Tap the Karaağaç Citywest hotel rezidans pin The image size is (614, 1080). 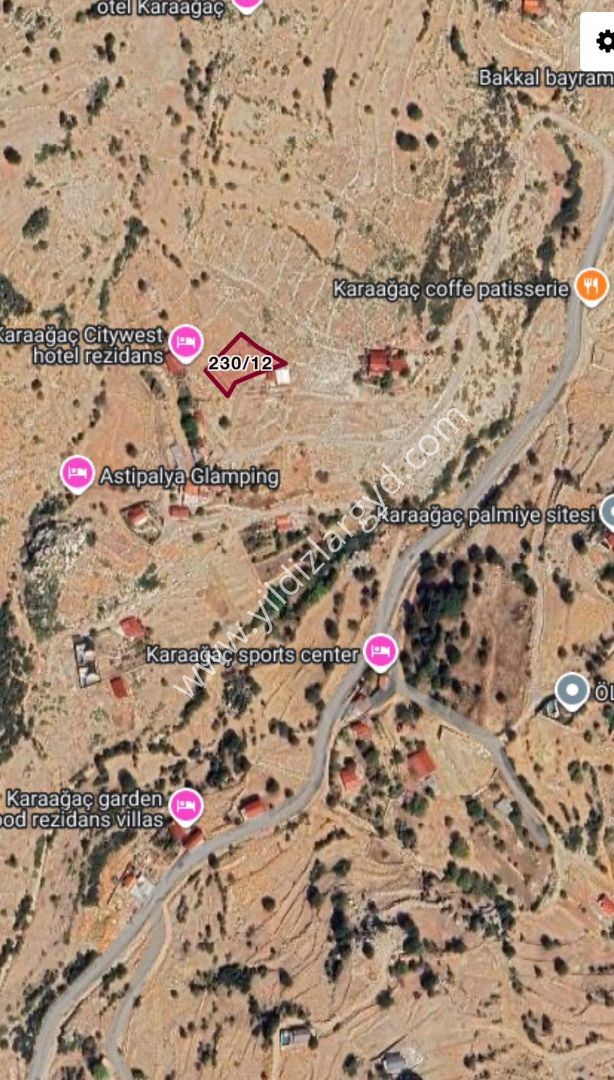(185, 342)
